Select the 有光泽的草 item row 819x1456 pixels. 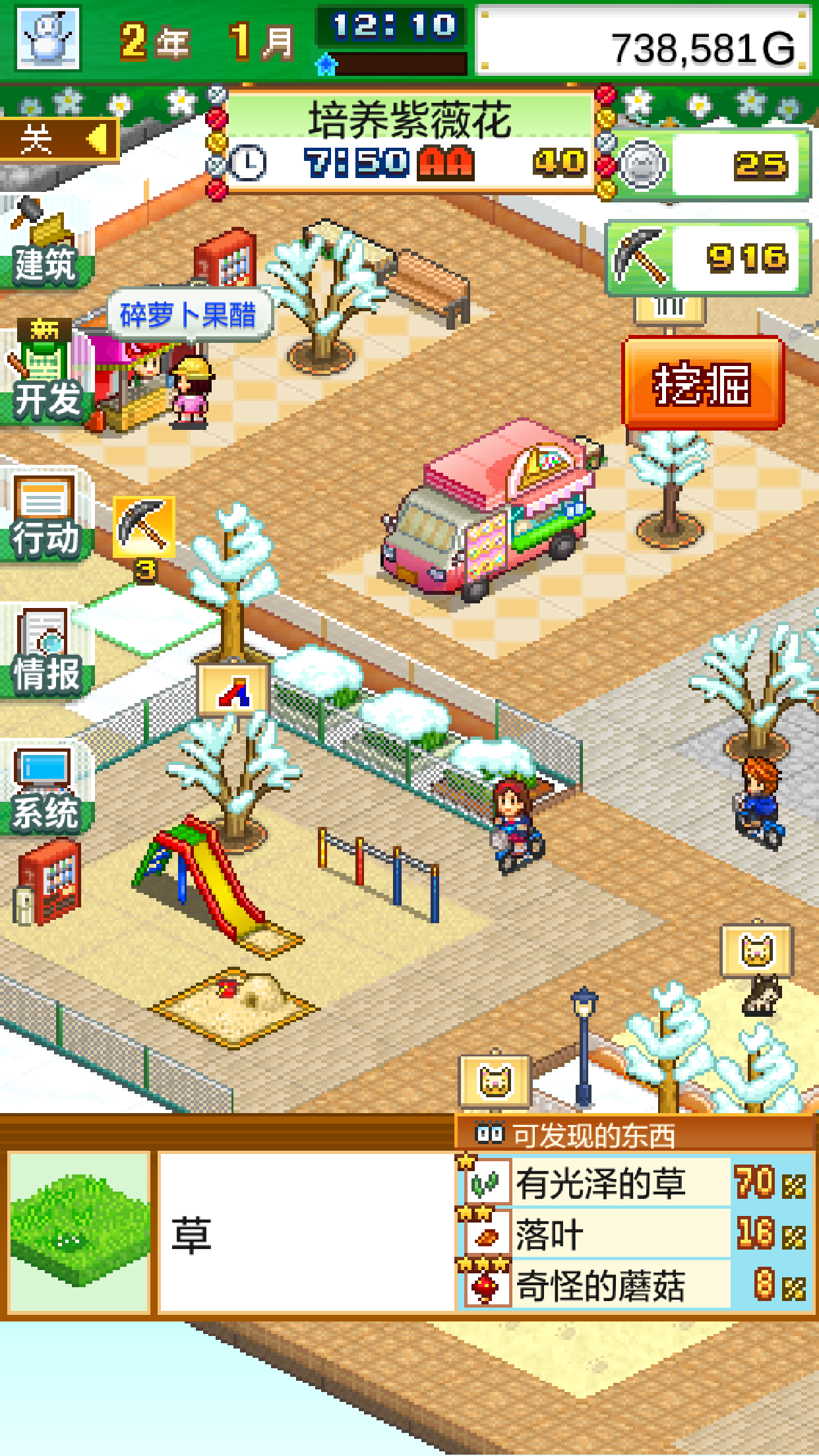click(634, 1184)
